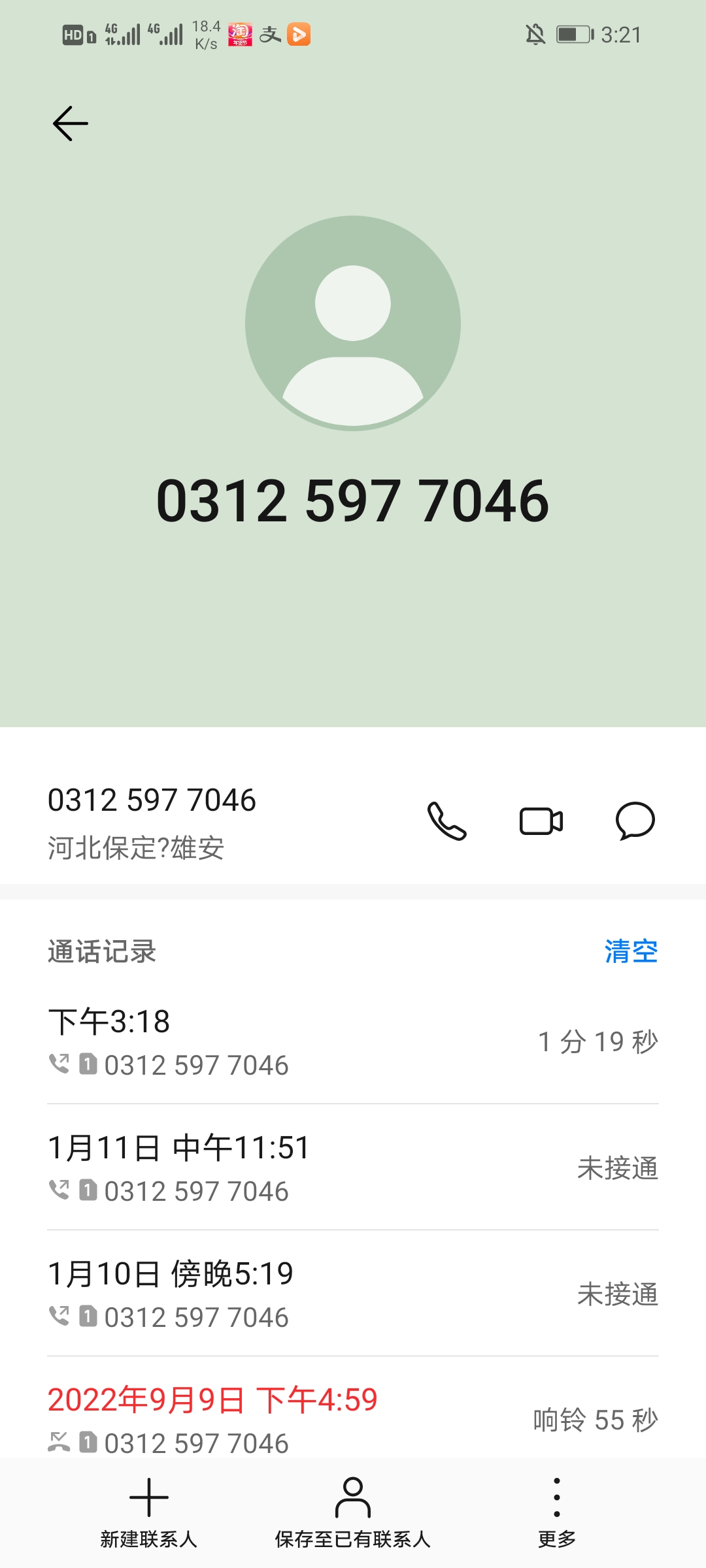Clear call history with 清空

pos(631,951)
